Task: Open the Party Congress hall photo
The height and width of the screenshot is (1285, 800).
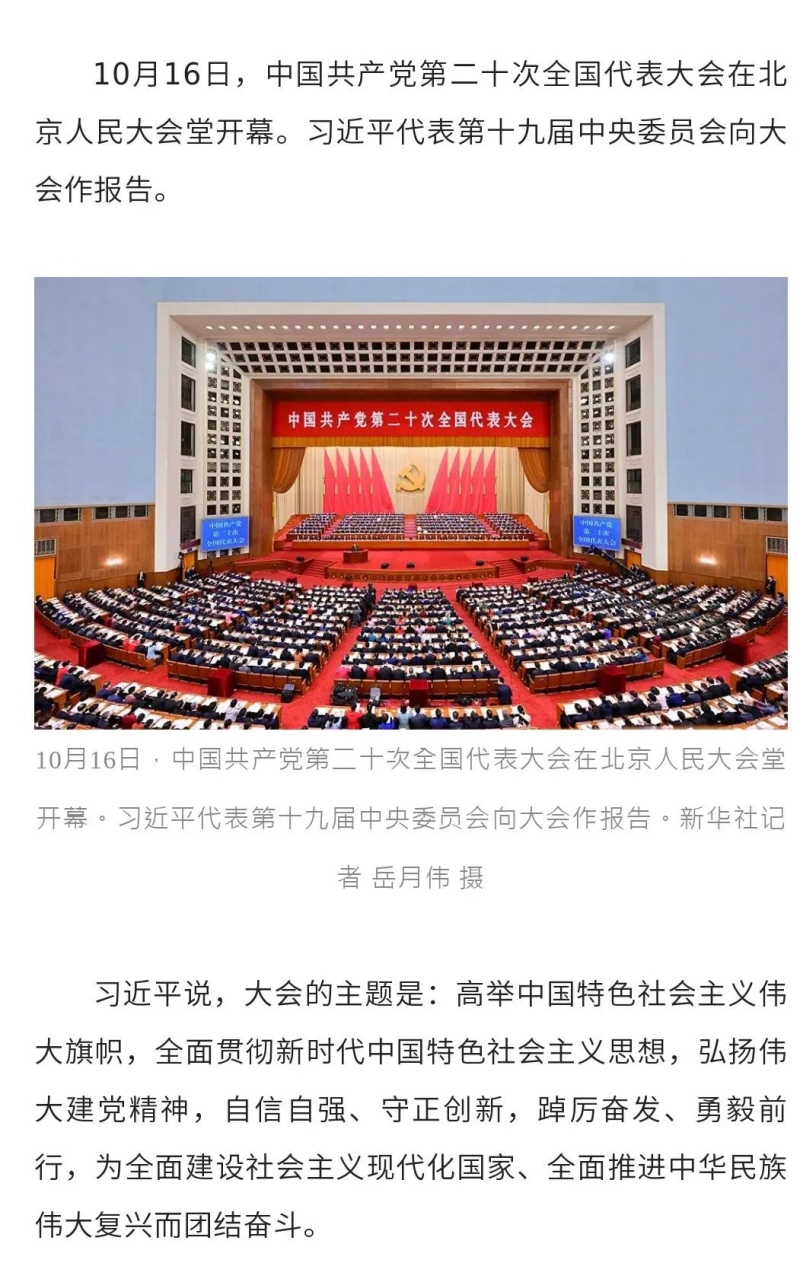Action: [411, 503]
